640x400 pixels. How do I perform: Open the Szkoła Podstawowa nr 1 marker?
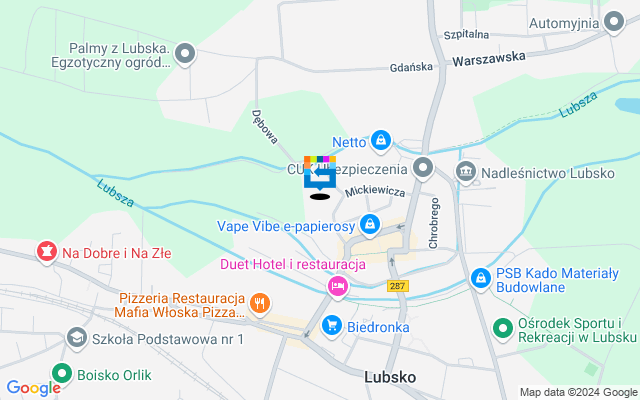pyautogui.click(x=76, y=339)
